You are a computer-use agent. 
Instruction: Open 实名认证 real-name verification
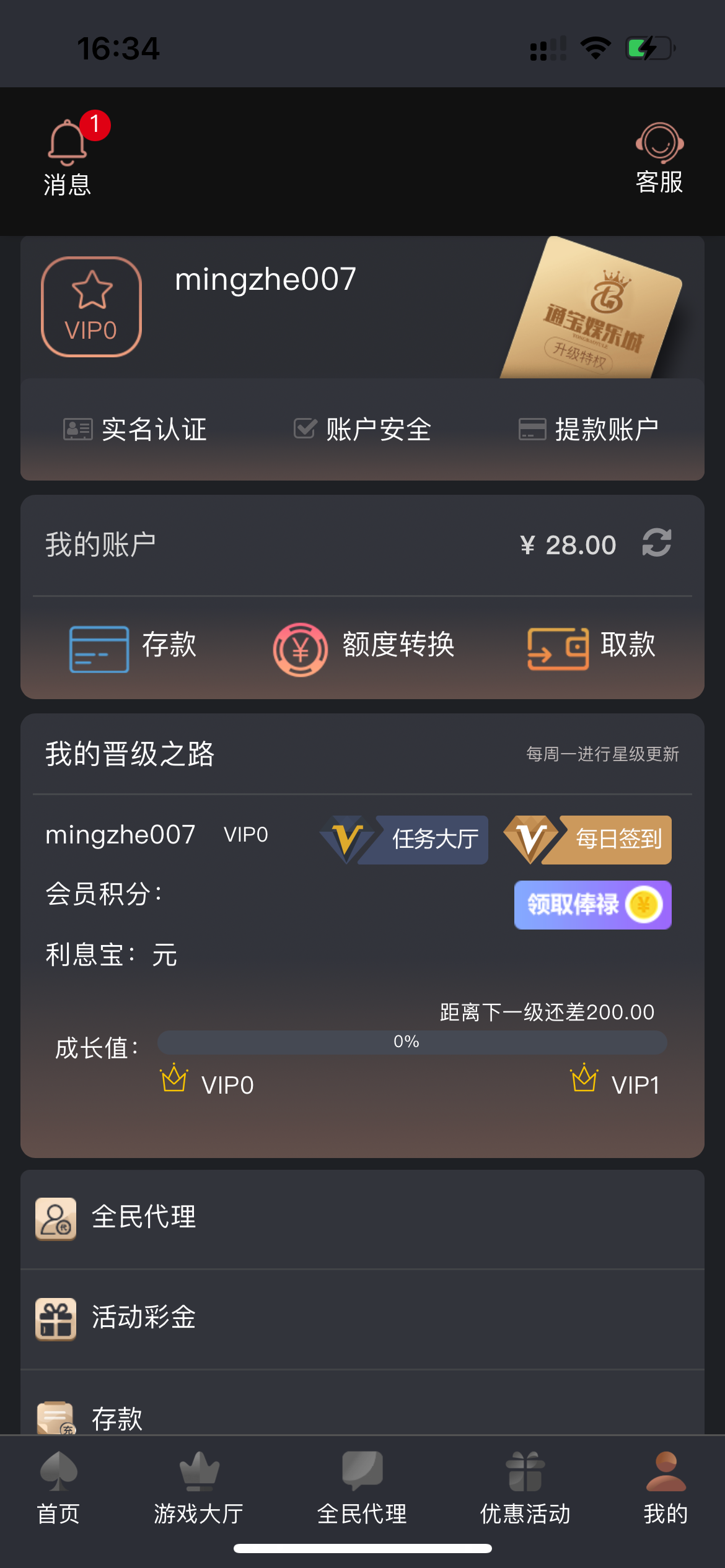[135, 429]
